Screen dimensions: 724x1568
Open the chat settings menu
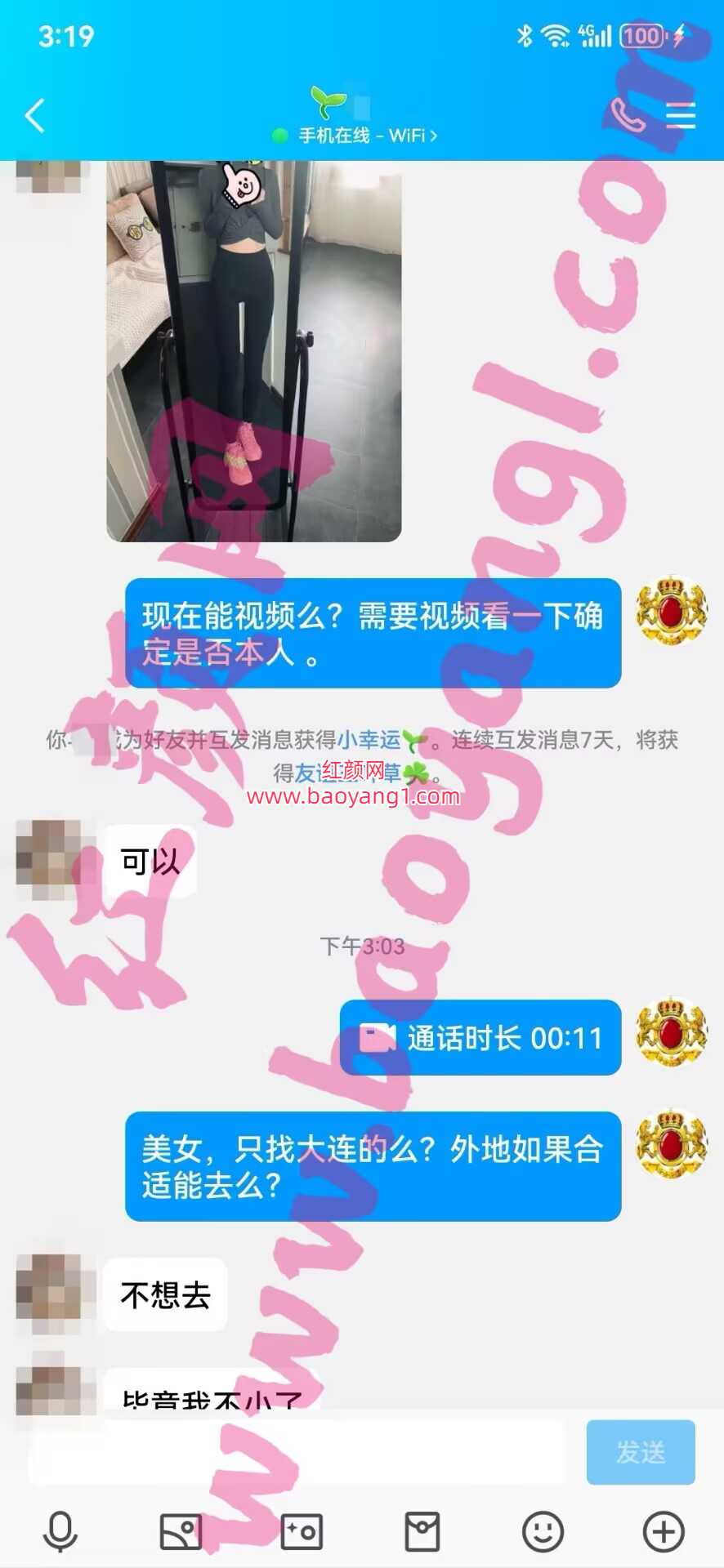pyautogui.click(x=680, y=116)
